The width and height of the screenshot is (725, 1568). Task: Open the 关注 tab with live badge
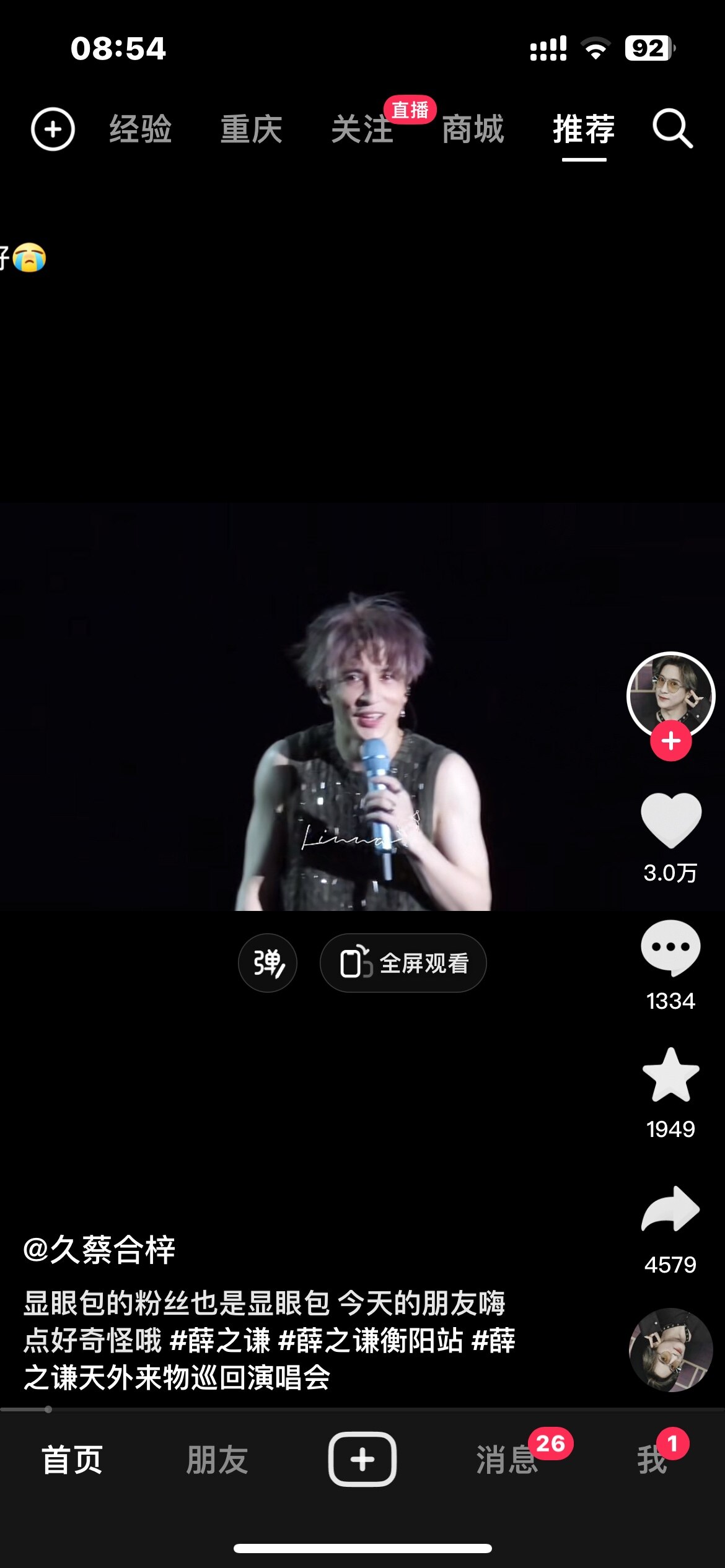coord(362,129)
